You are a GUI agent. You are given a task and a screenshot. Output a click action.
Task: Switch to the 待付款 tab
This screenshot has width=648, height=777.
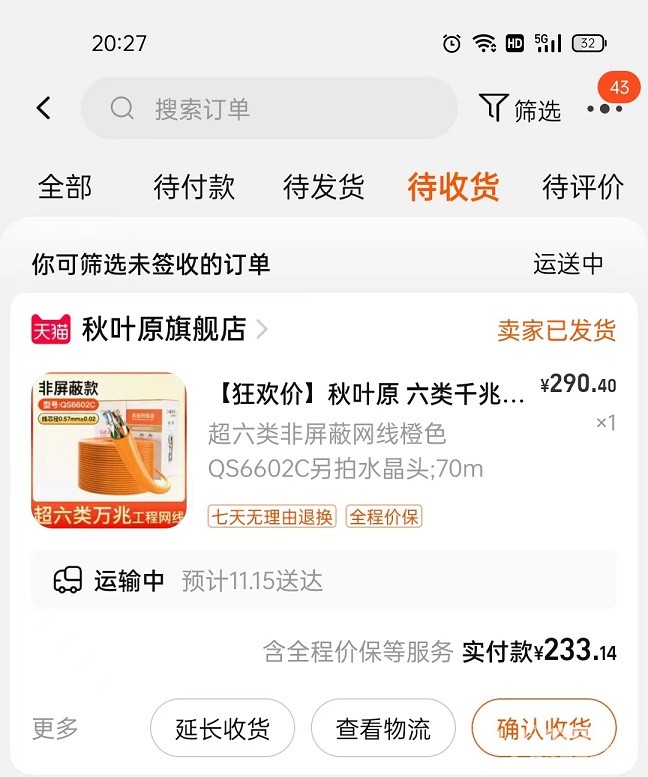pyautogui.click(x=194, y=187)
